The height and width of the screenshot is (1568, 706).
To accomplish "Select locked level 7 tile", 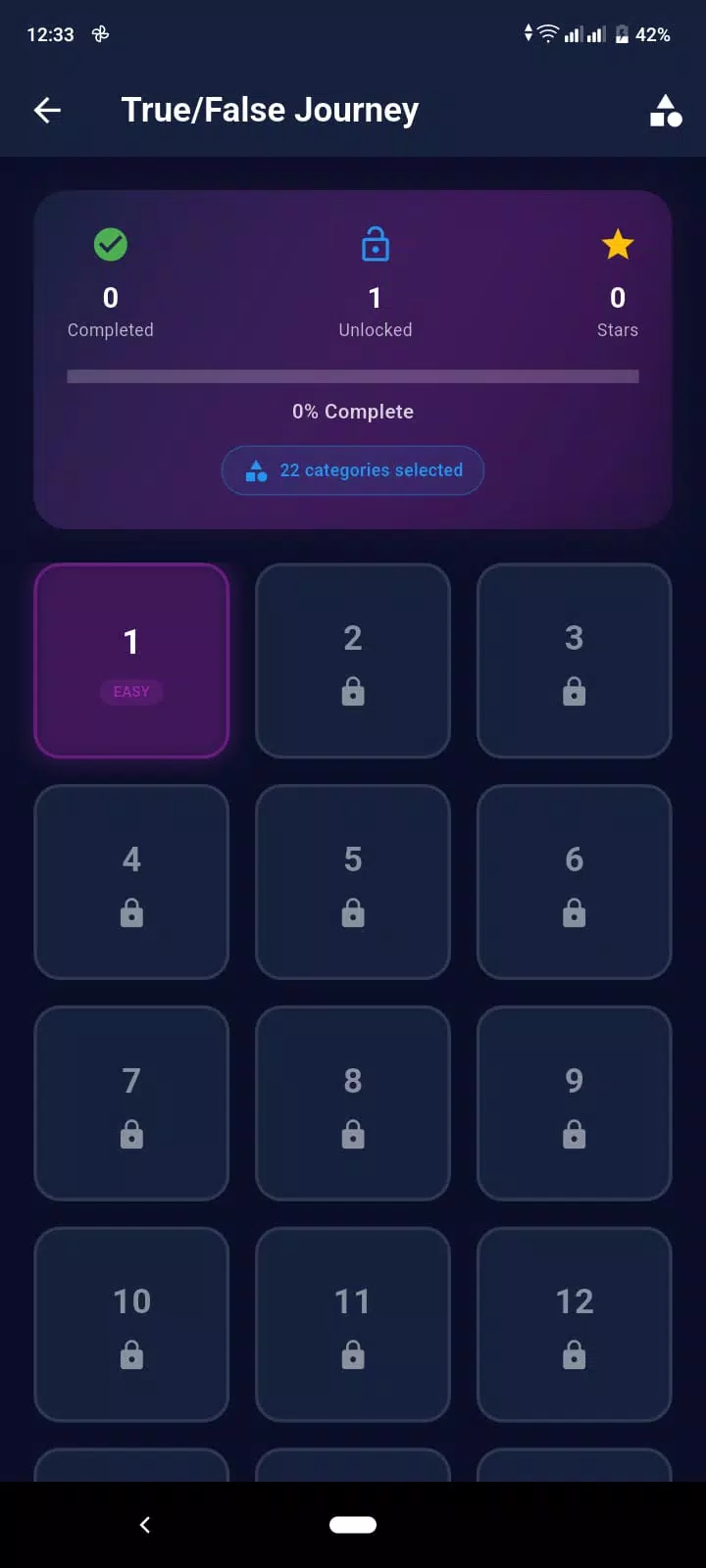I will [x=131, y=1103].
